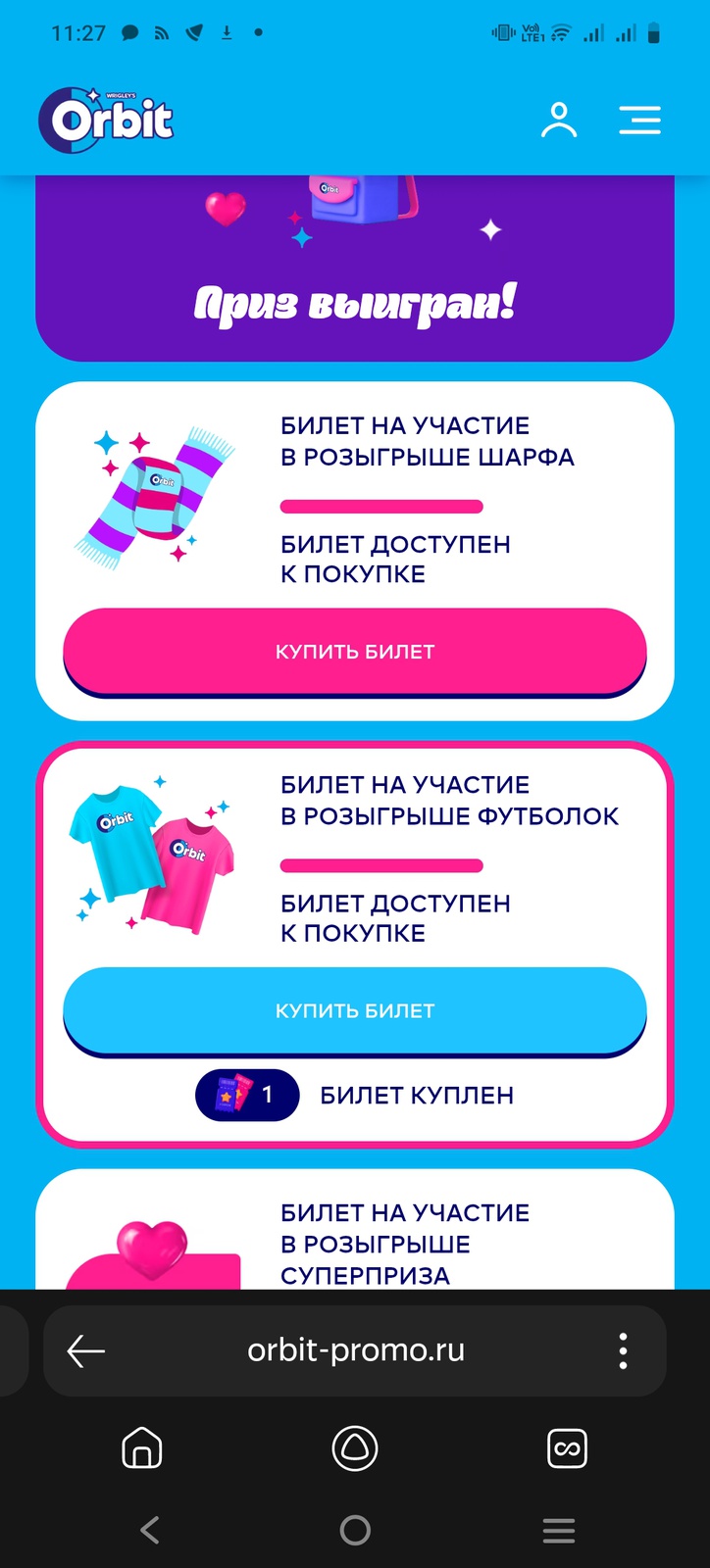This screenshot has height=1568, width=710.
Task: Buy a ticket for the scarf draw
Action: 355,652
